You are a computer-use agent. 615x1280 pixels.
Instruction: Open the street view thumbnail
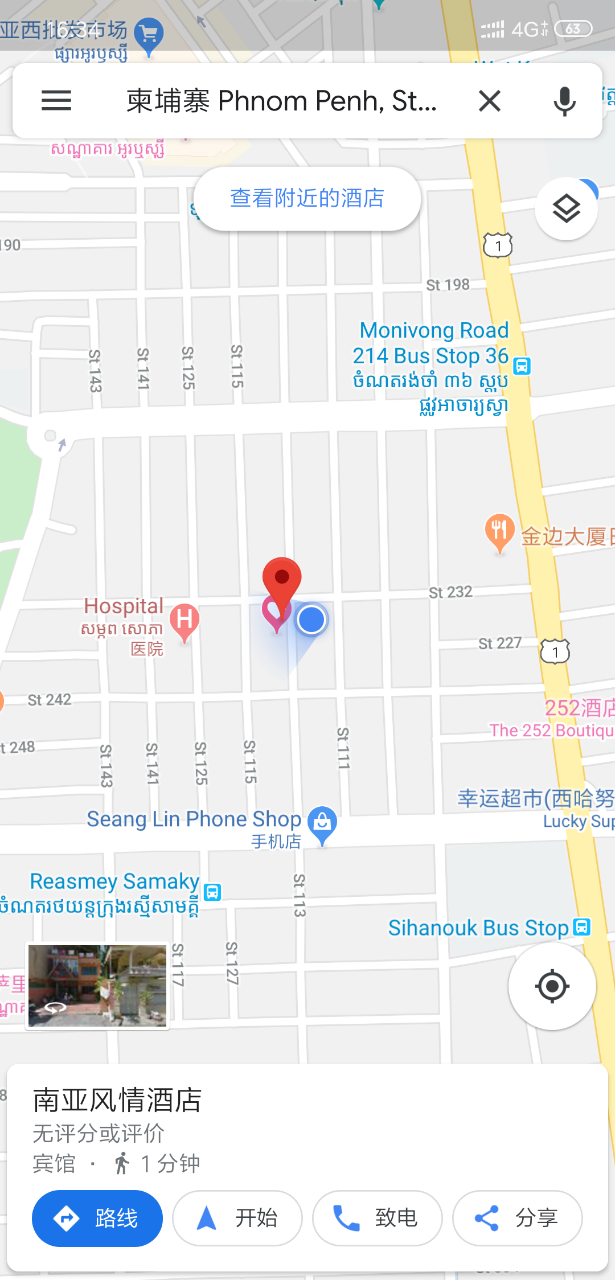coord(97,986)
